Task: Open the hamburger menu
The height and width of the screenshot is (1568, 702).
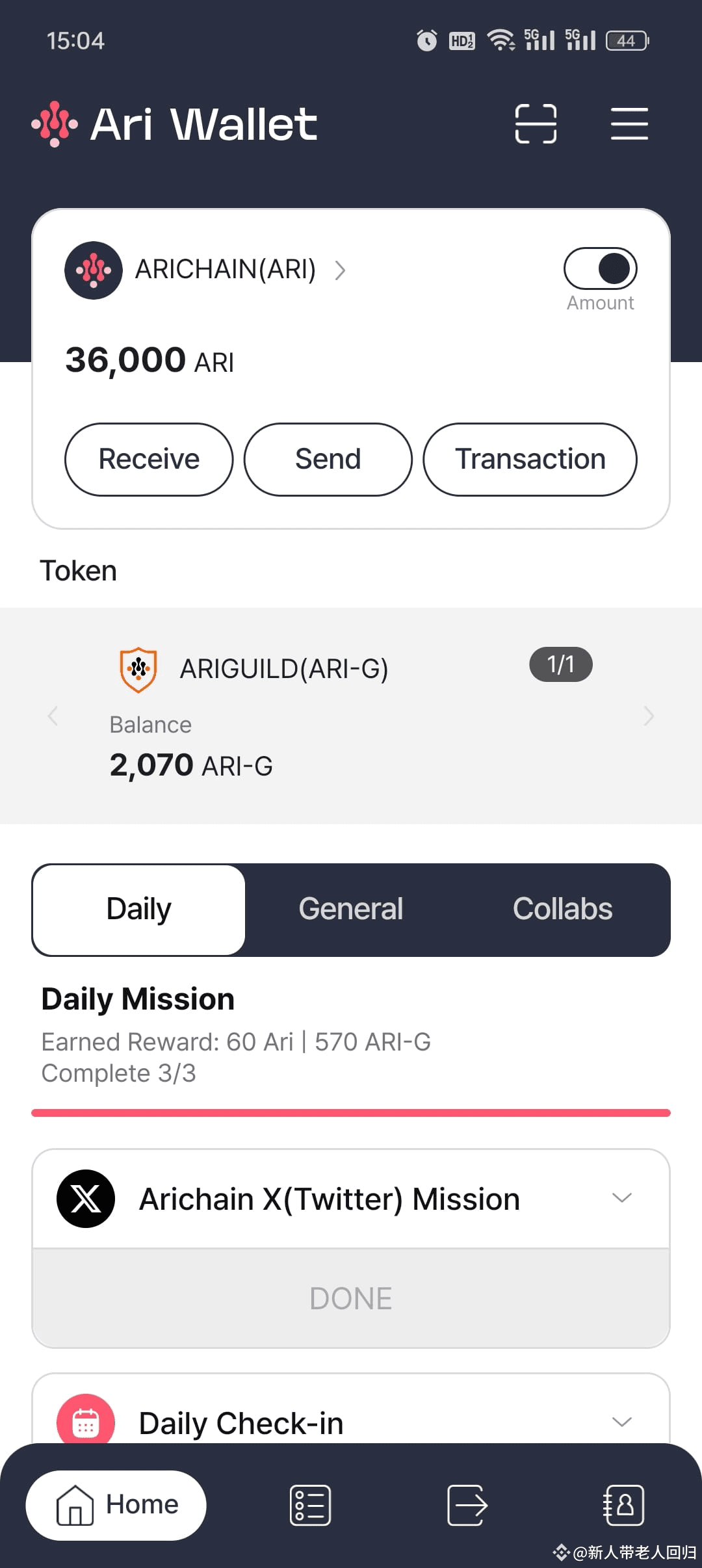Action: click(629, 124)
